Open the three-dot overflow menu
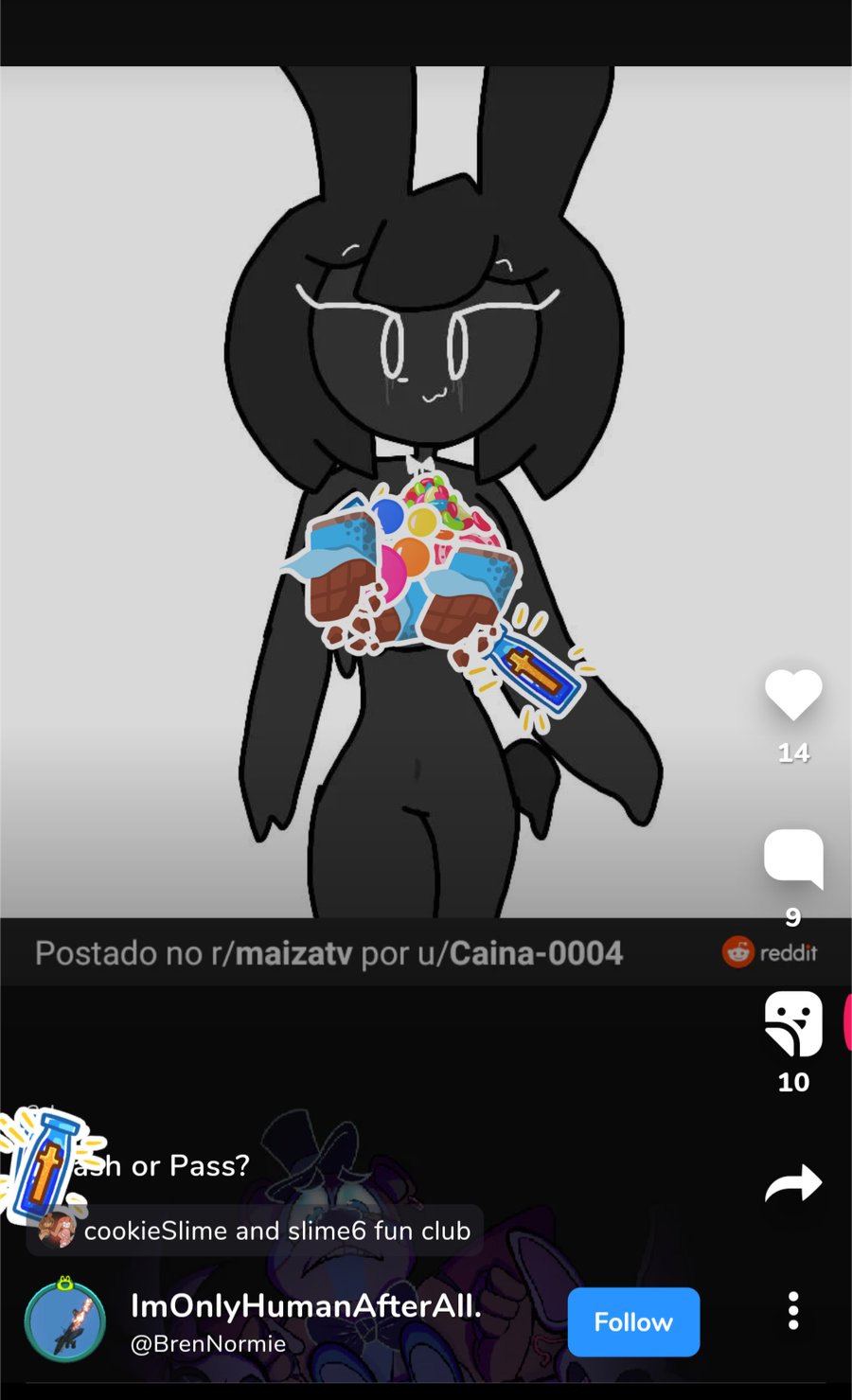The image size is (852, 1400). (x=793, y=1311)
